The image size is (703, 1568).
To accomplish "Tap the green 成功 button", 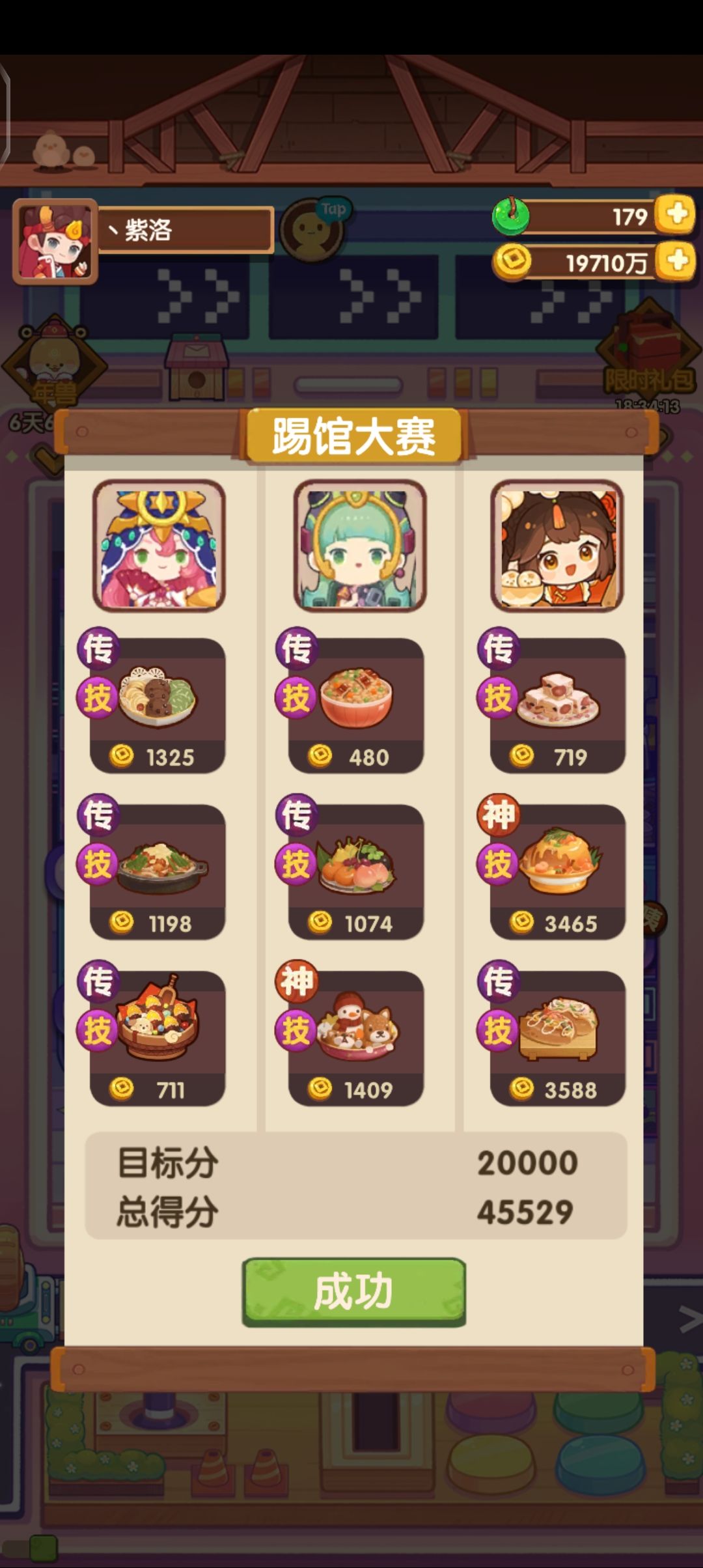I will click(354, 1292).
